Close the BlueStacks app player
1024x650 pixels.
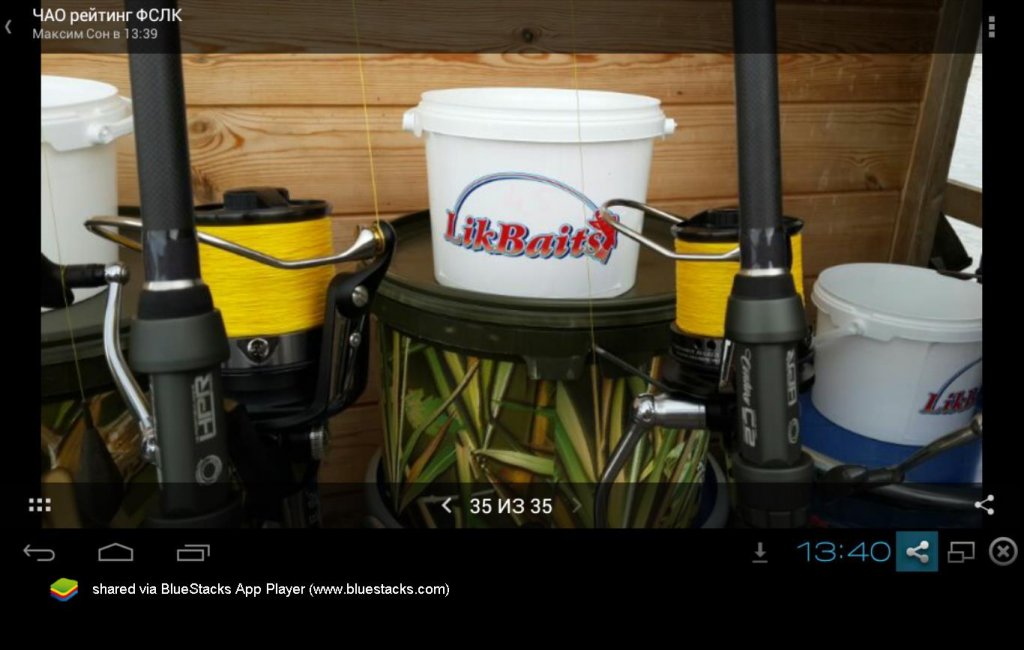click(1003, 551)
